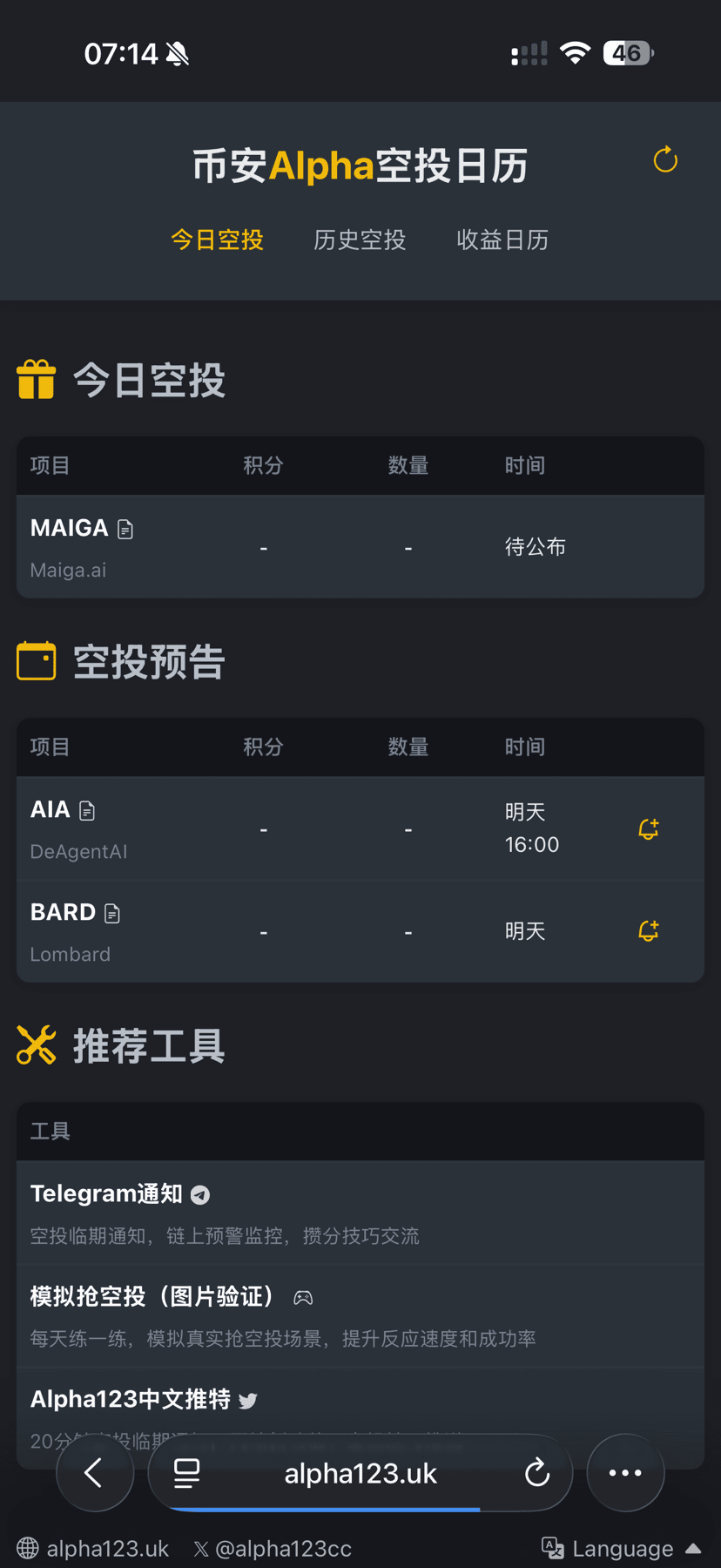Open the alpha123.uk footer link

(93, 1548)
